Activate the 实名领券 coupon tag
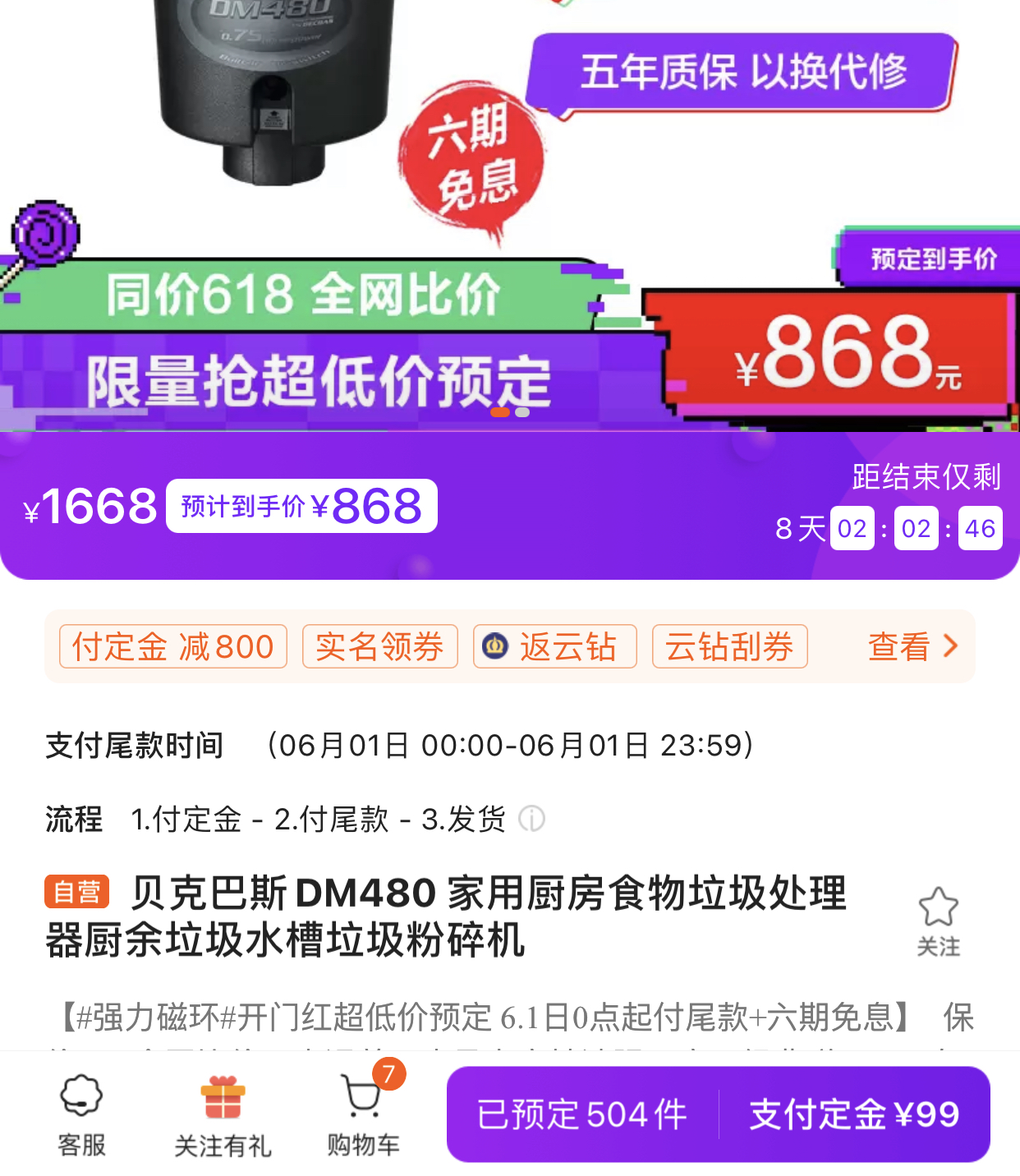The height and width of the screenshot is (1176, 1020). pyautogui.click(x=379, y=646)
